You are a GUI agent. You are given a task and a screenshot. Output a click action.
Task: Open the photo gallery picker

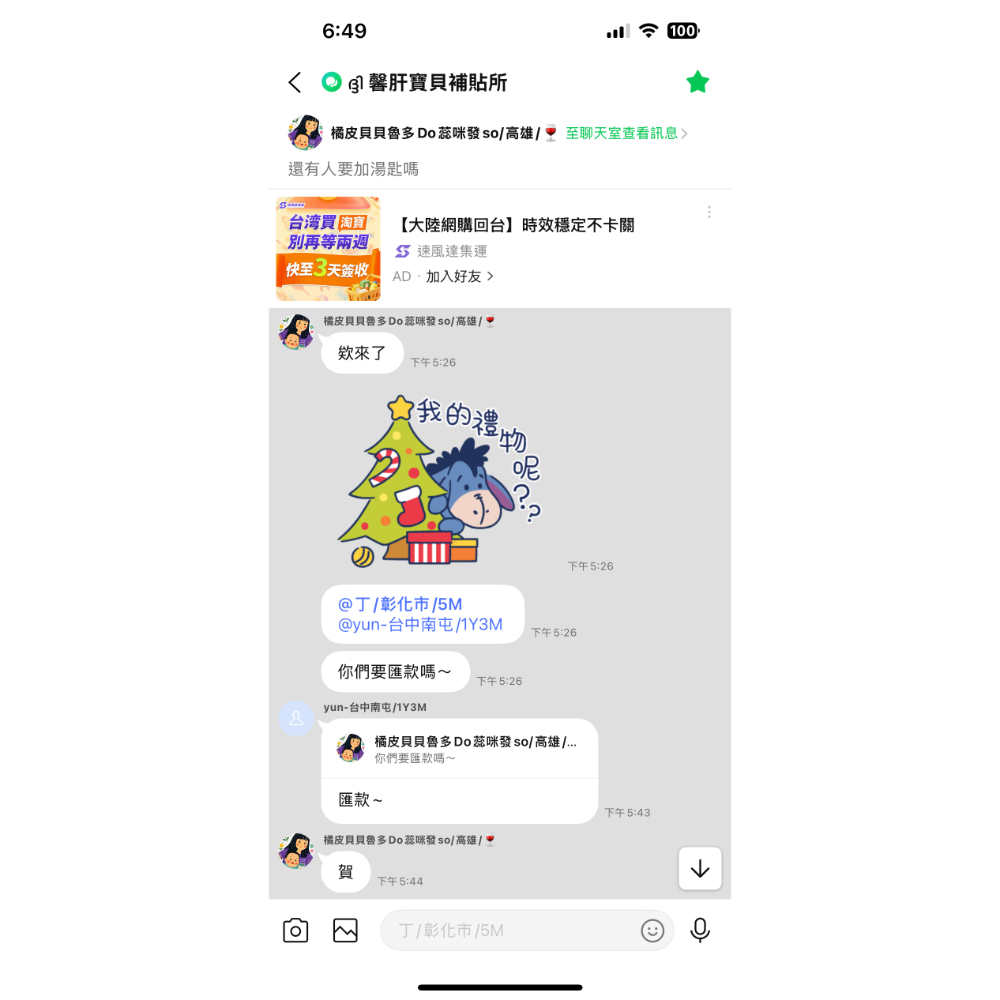coord(345,930)
